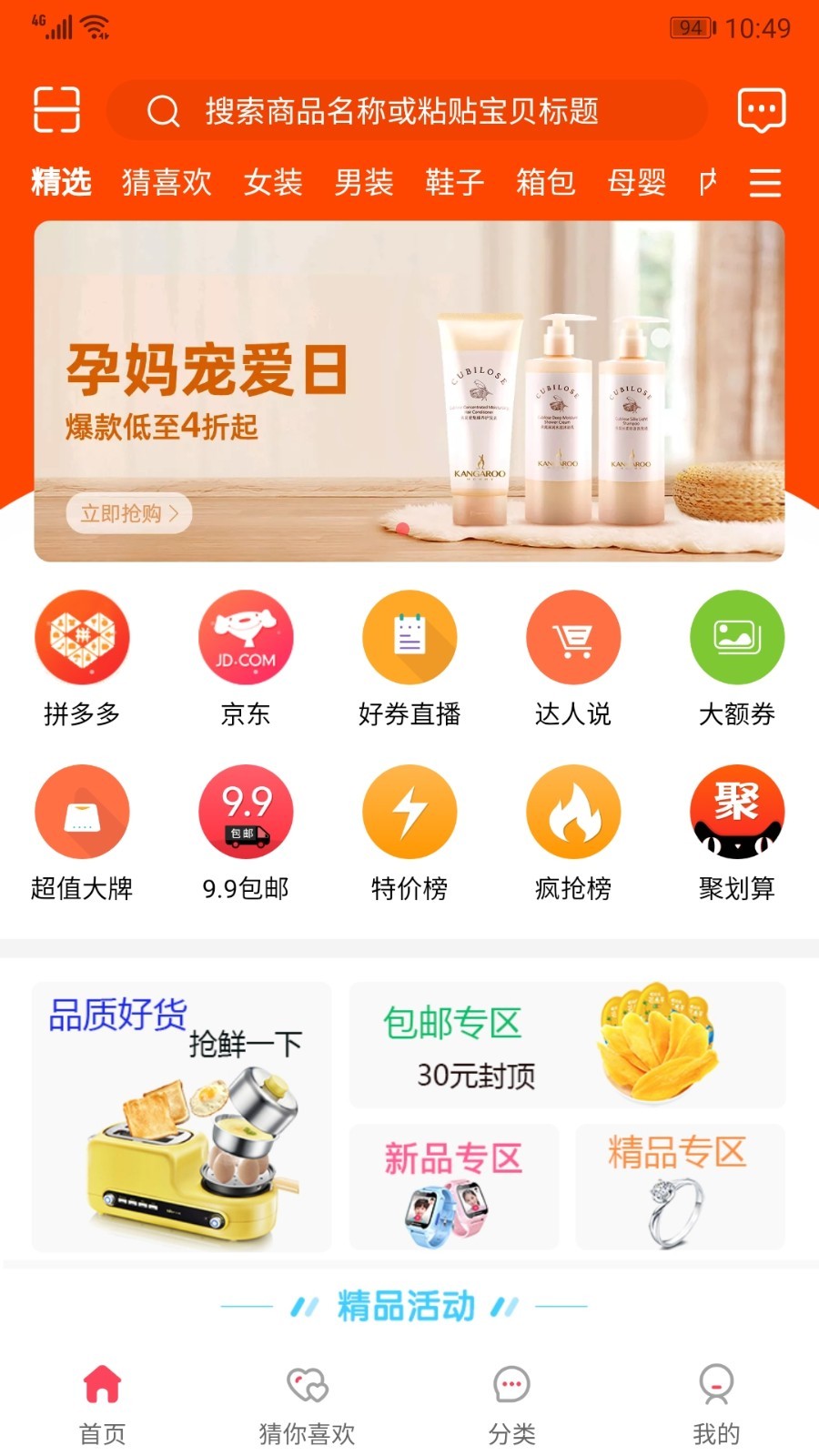Open the 品质好货 card
The width and height of the screenshot is (819, 1456).
[x=182, y=1117]
